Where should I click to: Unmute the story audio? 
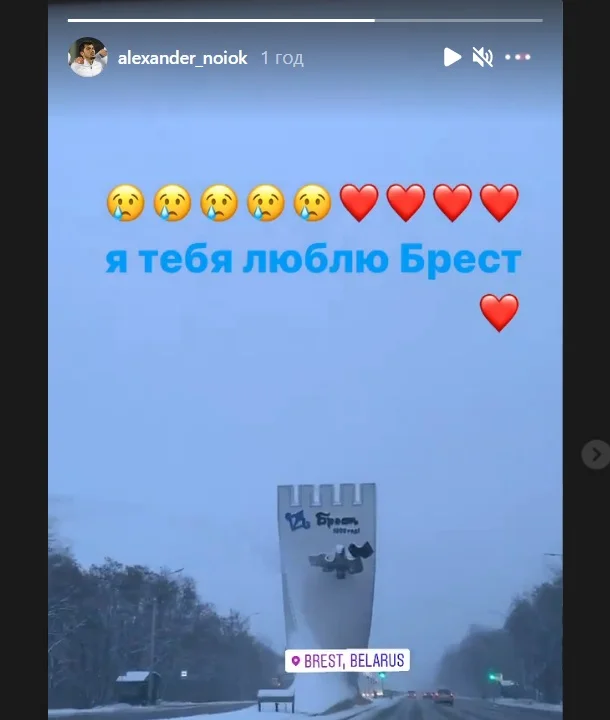tap(483, 57)
